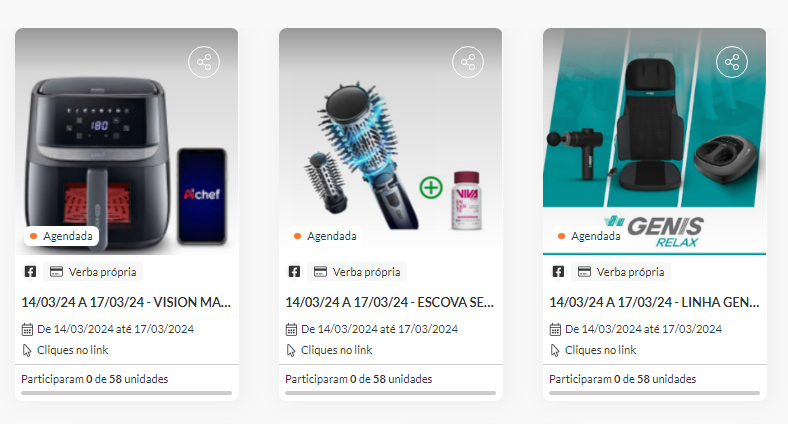The width and height of the screenshot is (788, 424).
Task: Open the VISION MA... air fryer campaign card
Action: click(126, 301)
